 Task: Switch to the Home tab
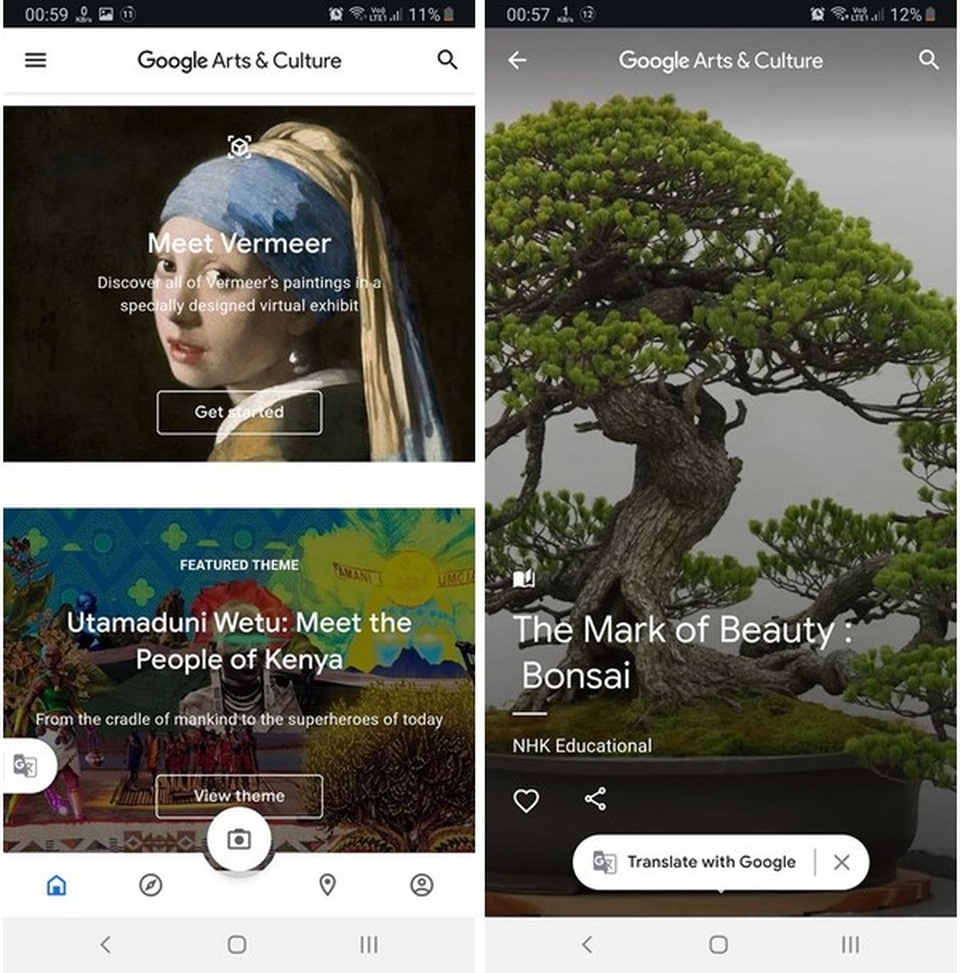tap(57, 885)
